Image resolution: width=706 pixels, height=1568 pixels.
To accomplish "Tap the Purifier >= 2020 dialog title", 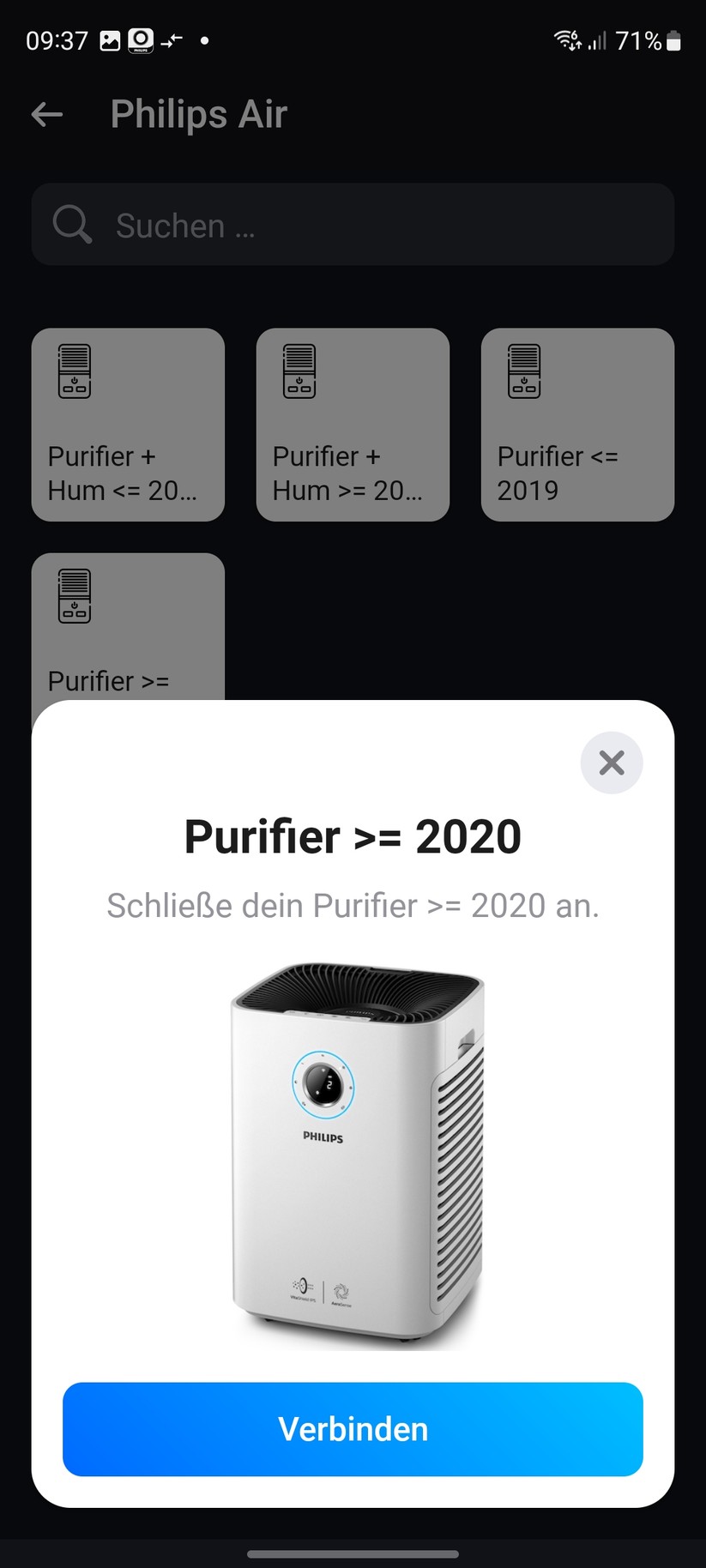I will pos(353,836).
